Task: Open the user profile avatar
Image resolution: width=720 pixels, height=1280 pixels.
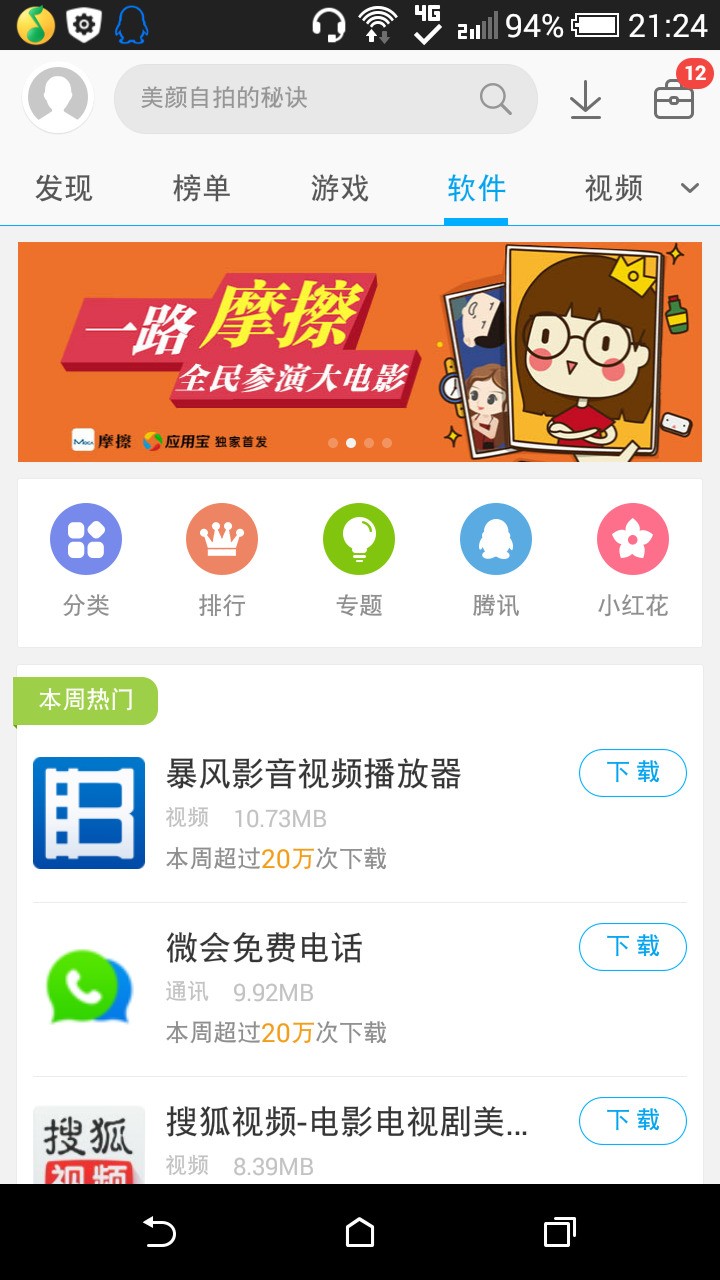Action: 58,98
